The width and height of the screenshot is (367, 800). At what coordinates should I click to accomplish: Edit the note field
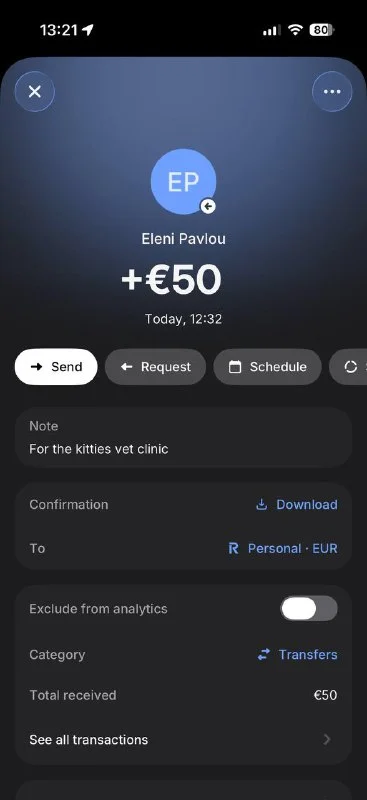[x=183, y=438]
